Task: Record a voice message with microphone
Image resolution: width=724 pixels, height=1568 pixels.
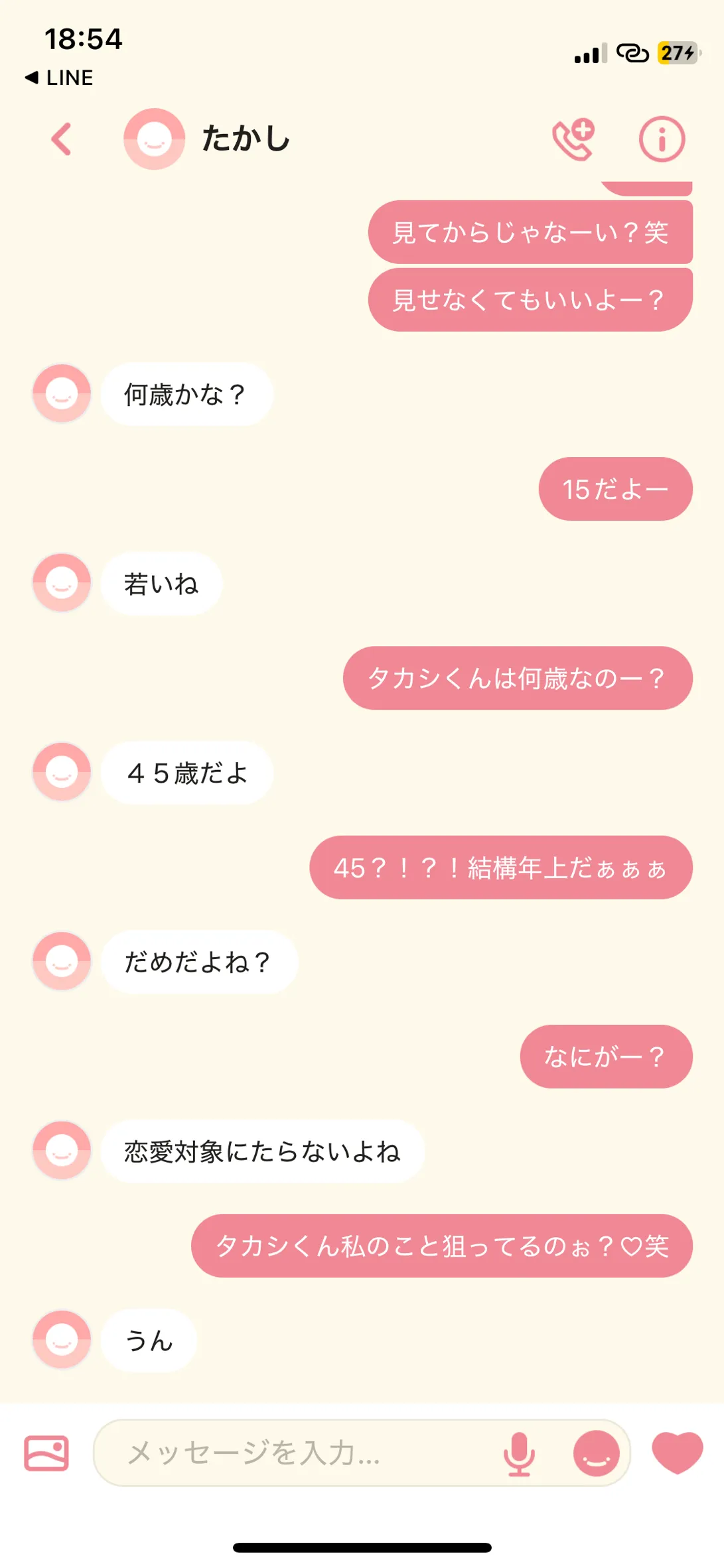Action: tap(519, 1453)
